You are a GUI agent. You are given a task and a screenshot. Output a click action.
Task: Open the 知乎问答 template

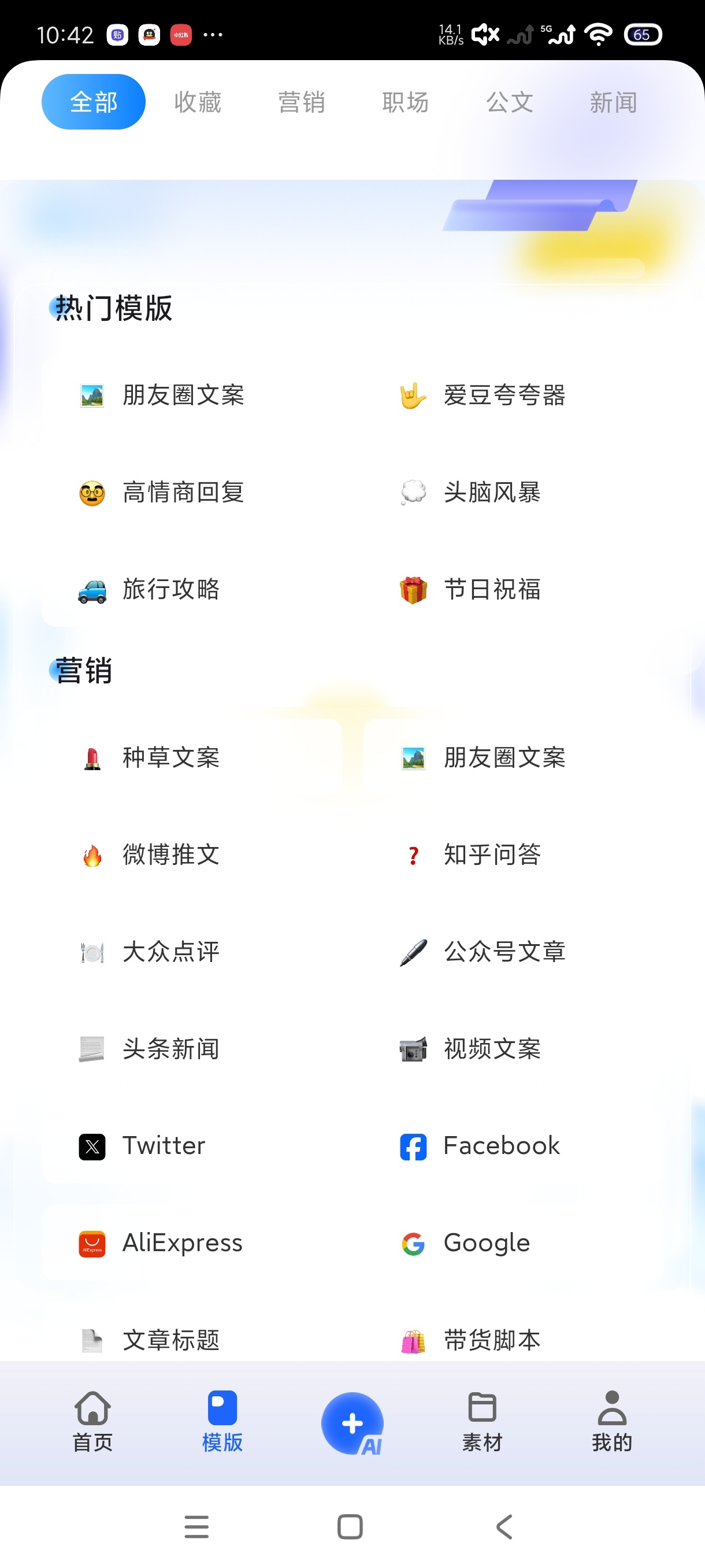pyautogui.click(x=492, y=855)
